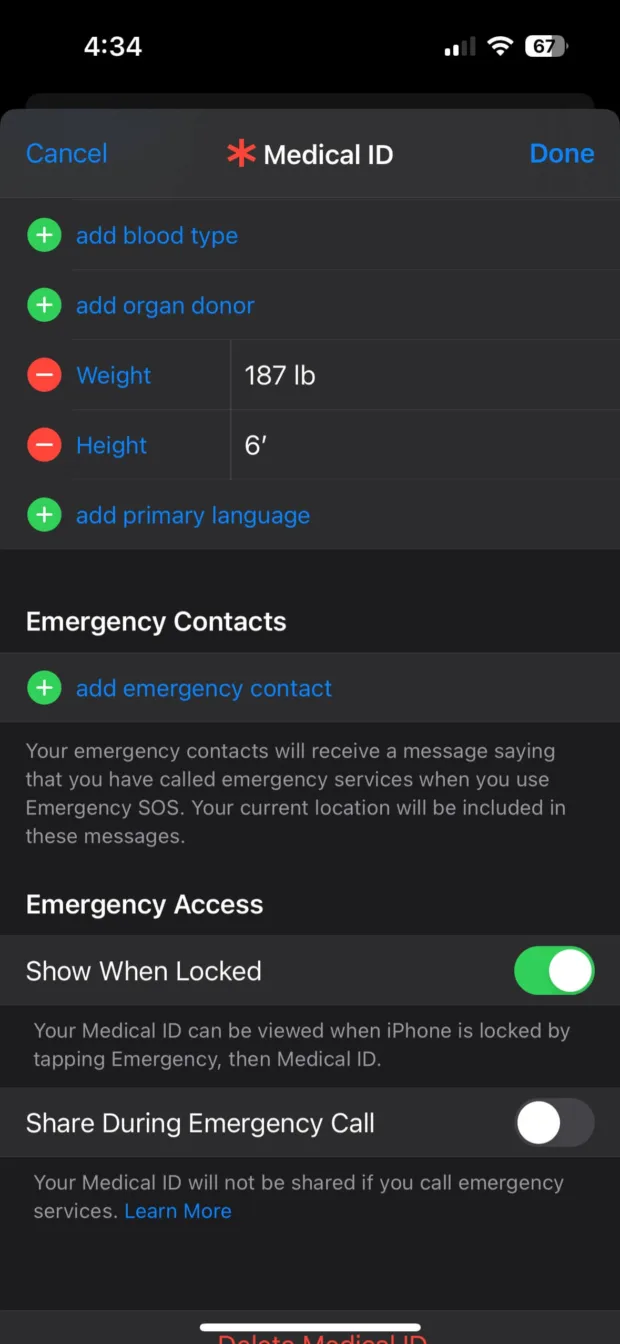This screenshot has height=1344, width=620.
Task: Tap Done to save Medical ID
Action: [562, 153]
